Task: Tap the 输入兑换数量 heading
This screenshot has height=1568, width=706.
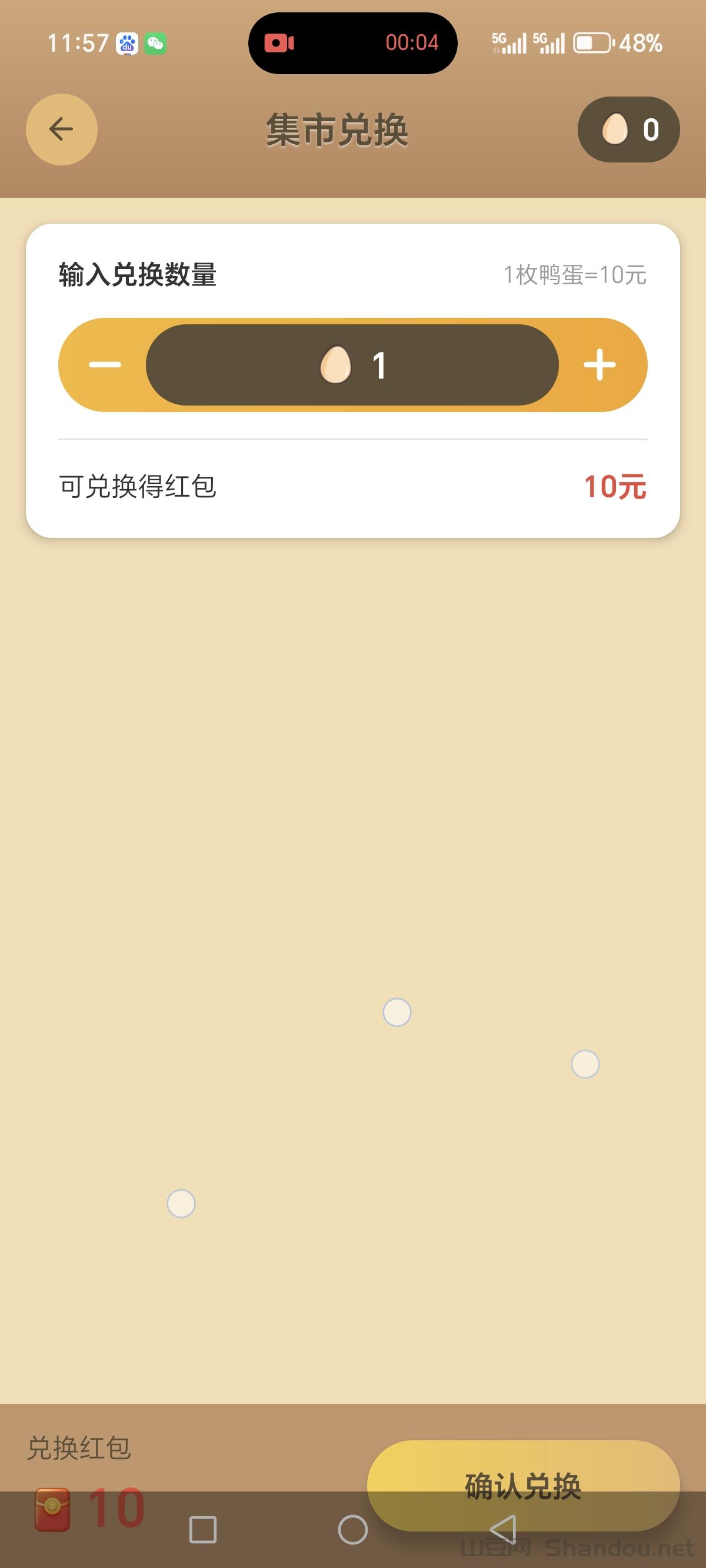Action: click(138, 274)
